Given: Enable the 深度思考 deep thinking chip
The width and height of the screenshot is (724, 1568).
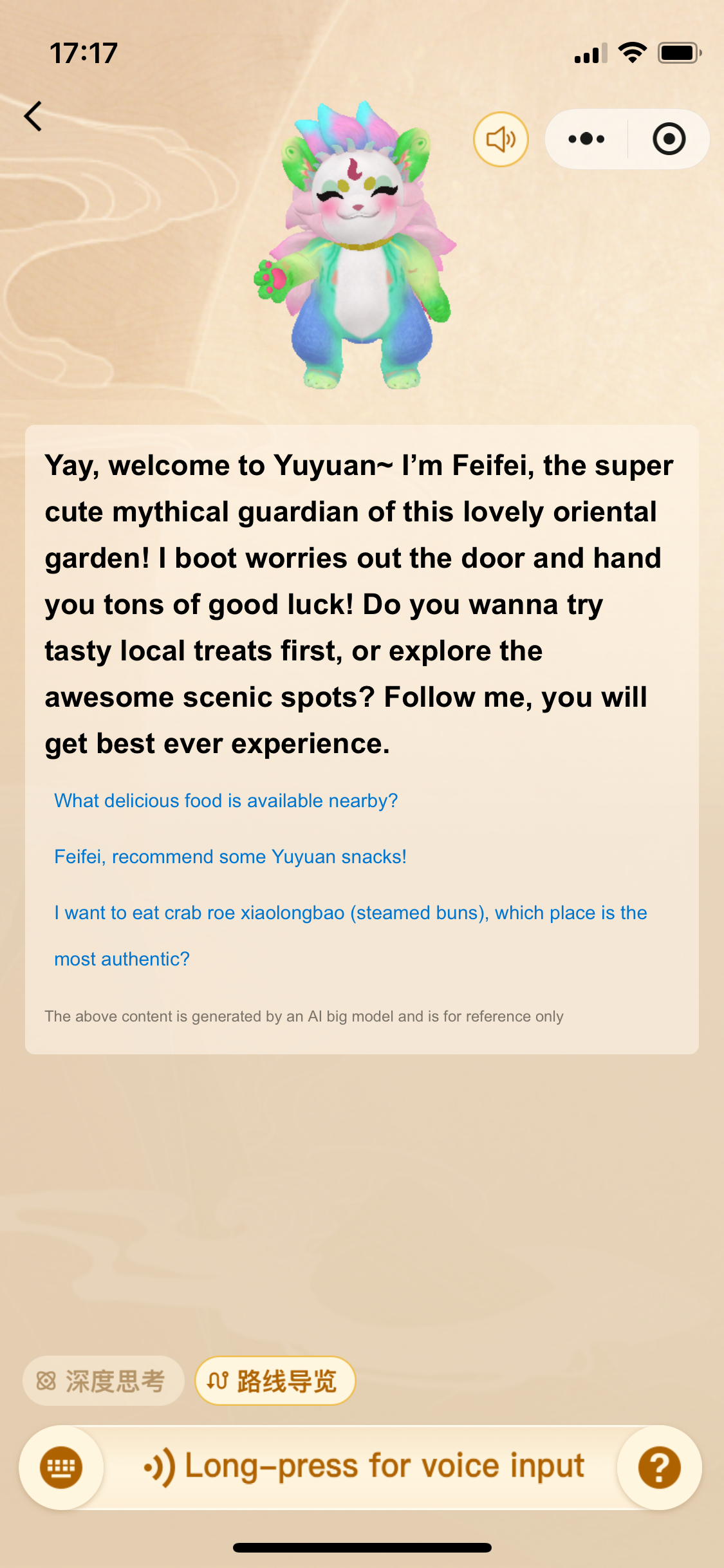Looking at the screenshot, I should click(103, 1381).
